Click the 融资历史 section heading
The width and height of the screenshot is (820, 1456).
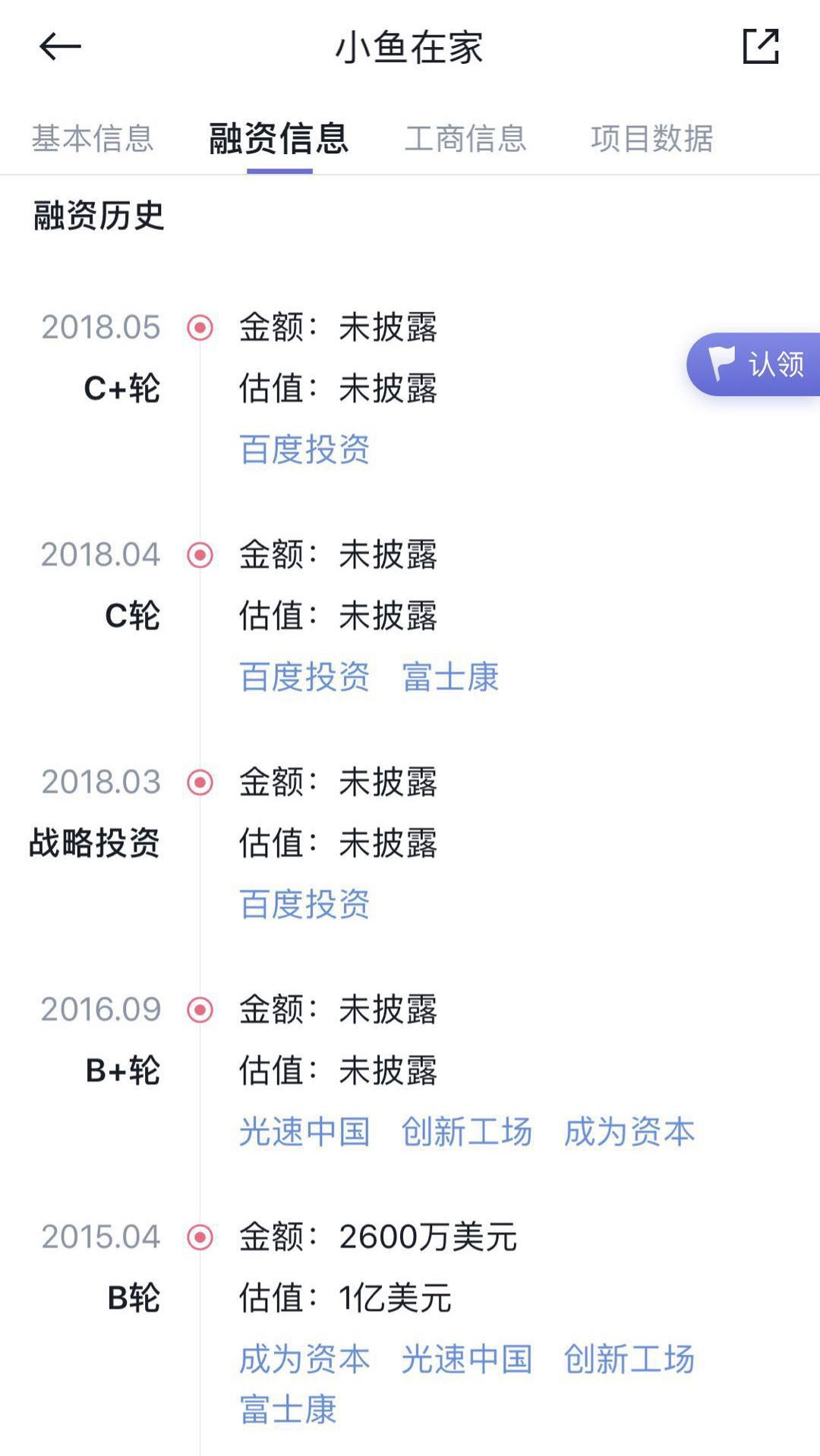coord(100,215)
